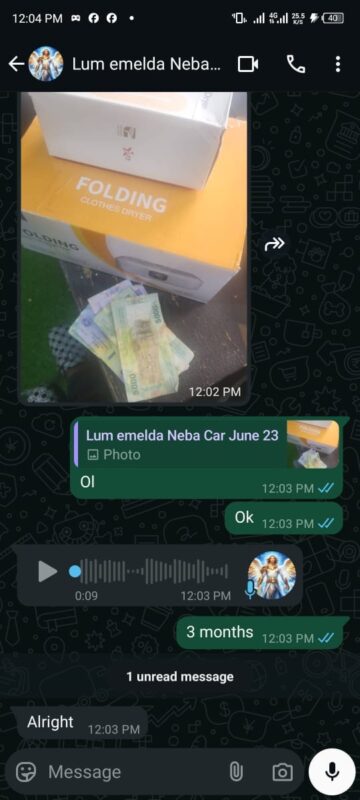Screen dimensions: 360x800
Task: Play the 0:09 voice message
Action: pos(48,571)
